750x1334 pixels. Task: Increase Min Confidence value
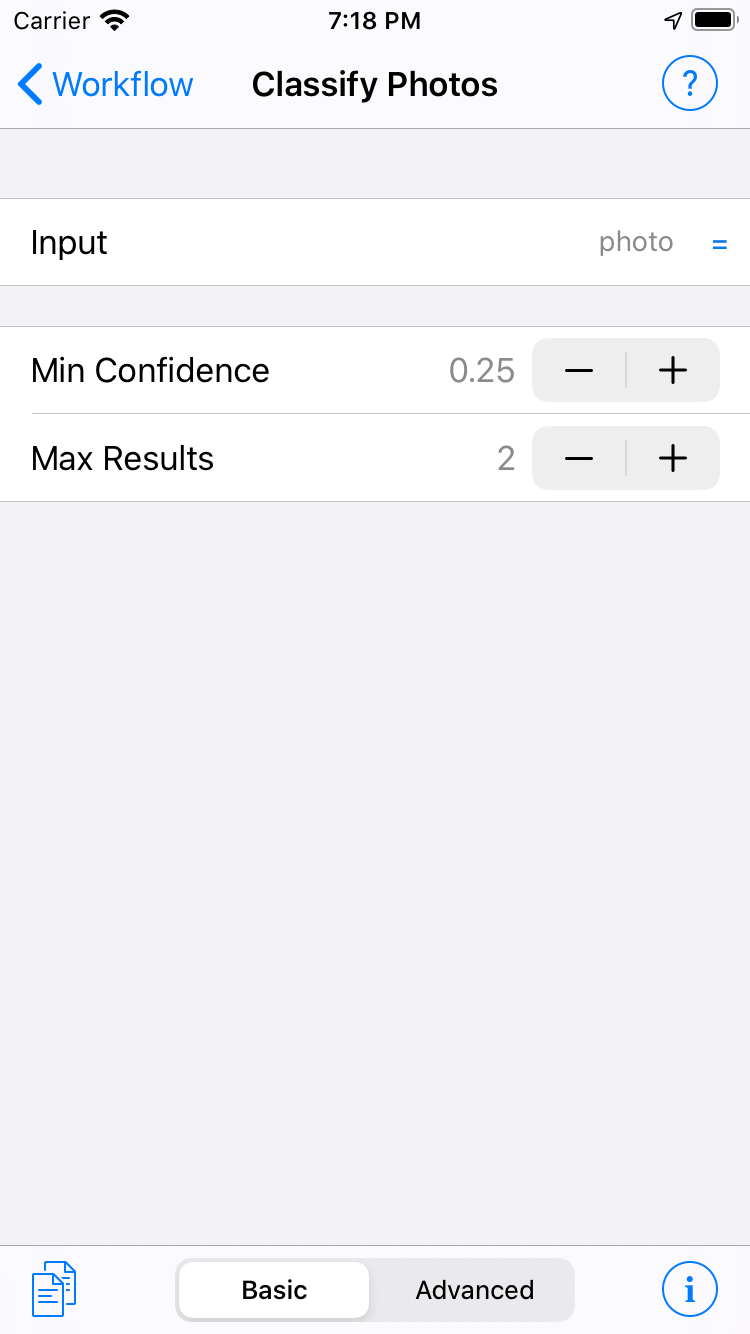click(673, 371)
